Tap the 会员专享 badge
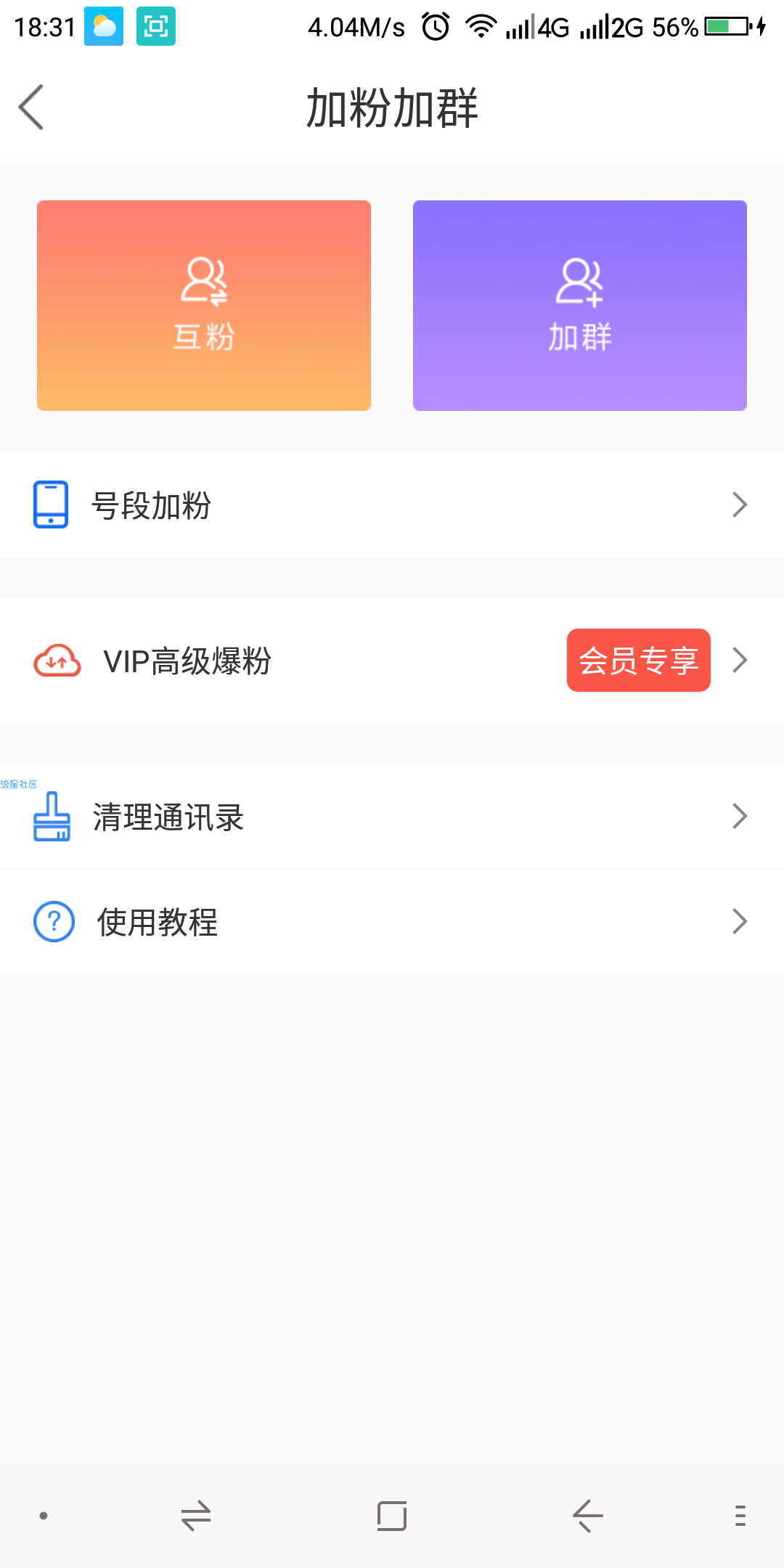 [639, 661]
